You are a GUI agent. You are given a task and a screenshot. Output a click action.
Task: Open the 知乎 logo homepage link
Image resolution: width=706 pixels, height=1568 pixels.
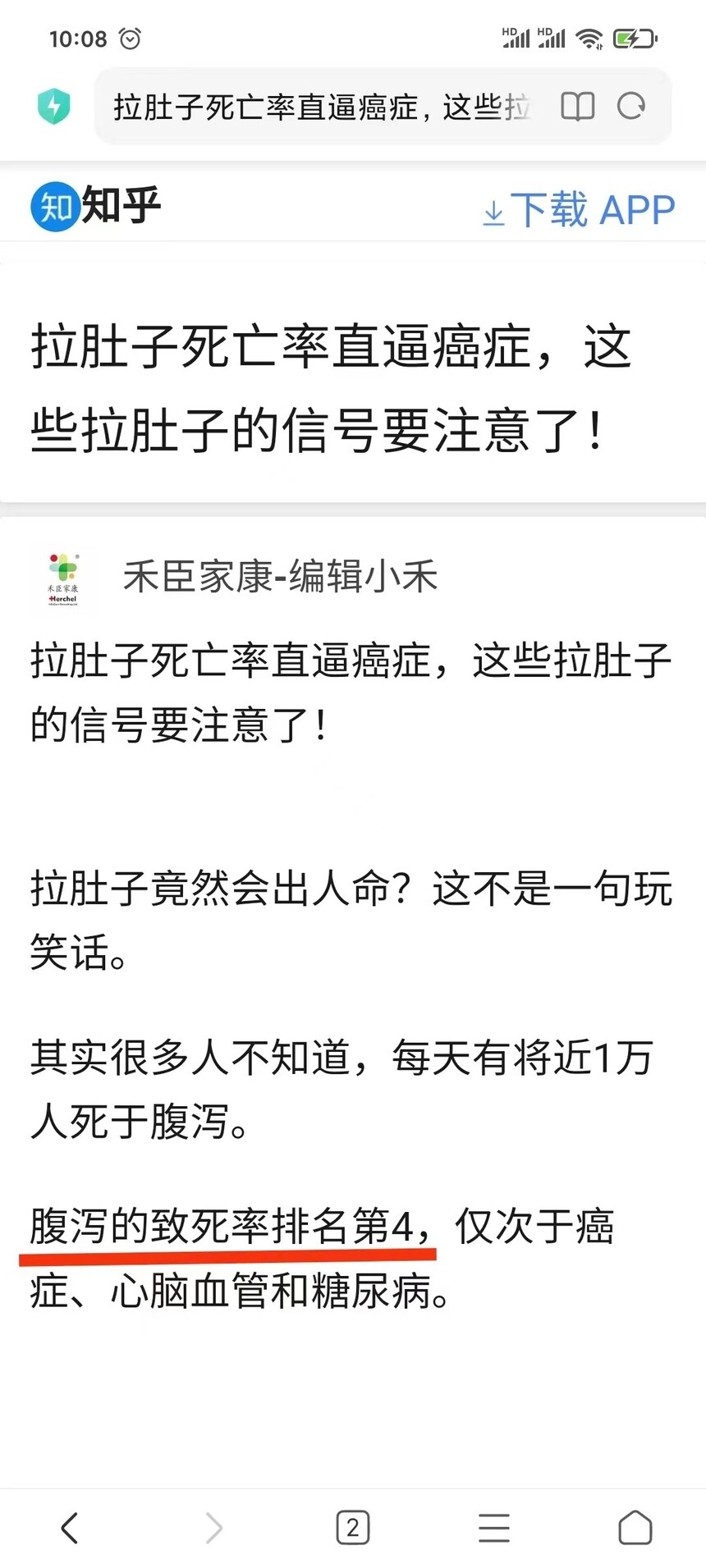[x=95, y=206]
